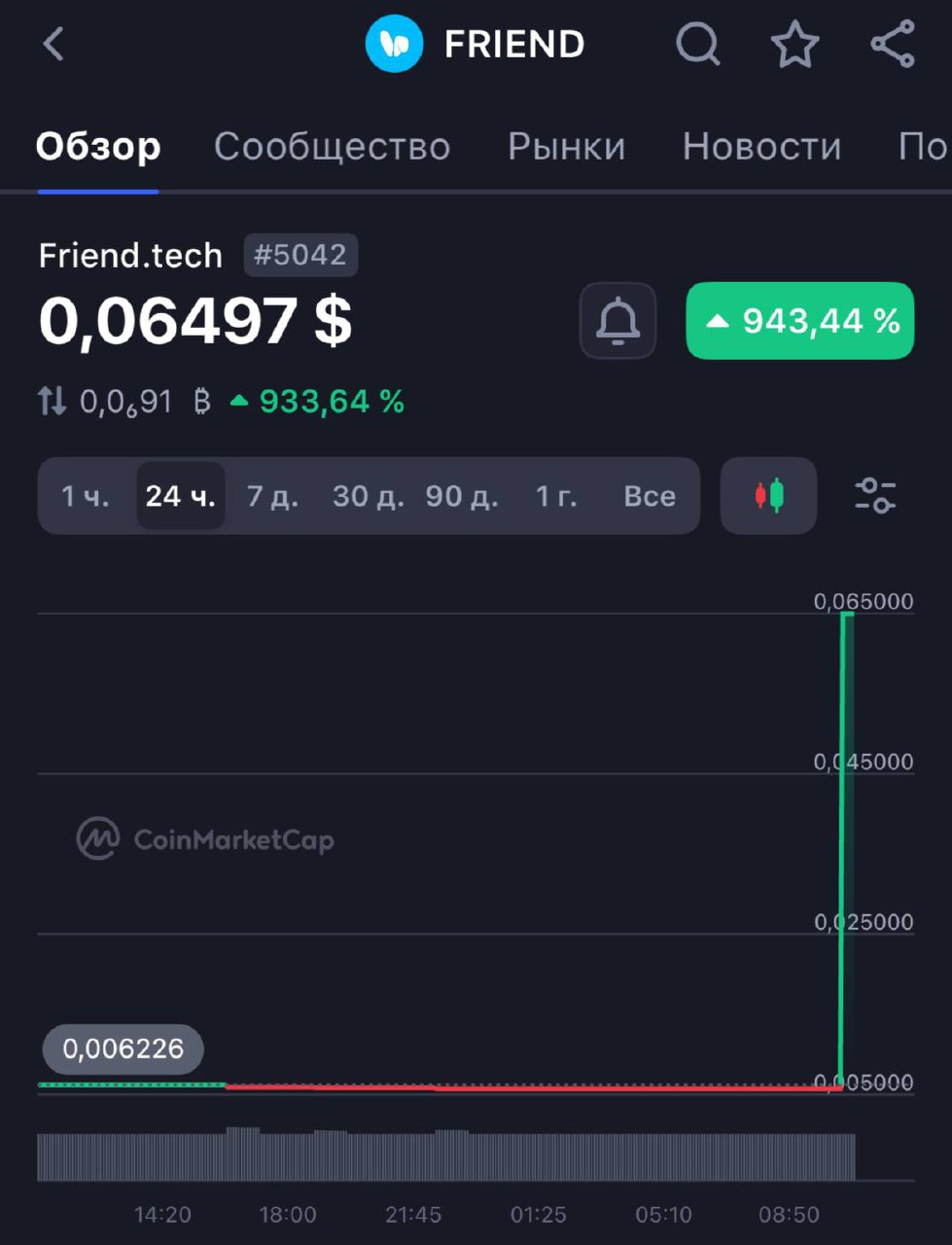Swap price currency via the arrows icon

pyautogui.click(x=53, y=401)
